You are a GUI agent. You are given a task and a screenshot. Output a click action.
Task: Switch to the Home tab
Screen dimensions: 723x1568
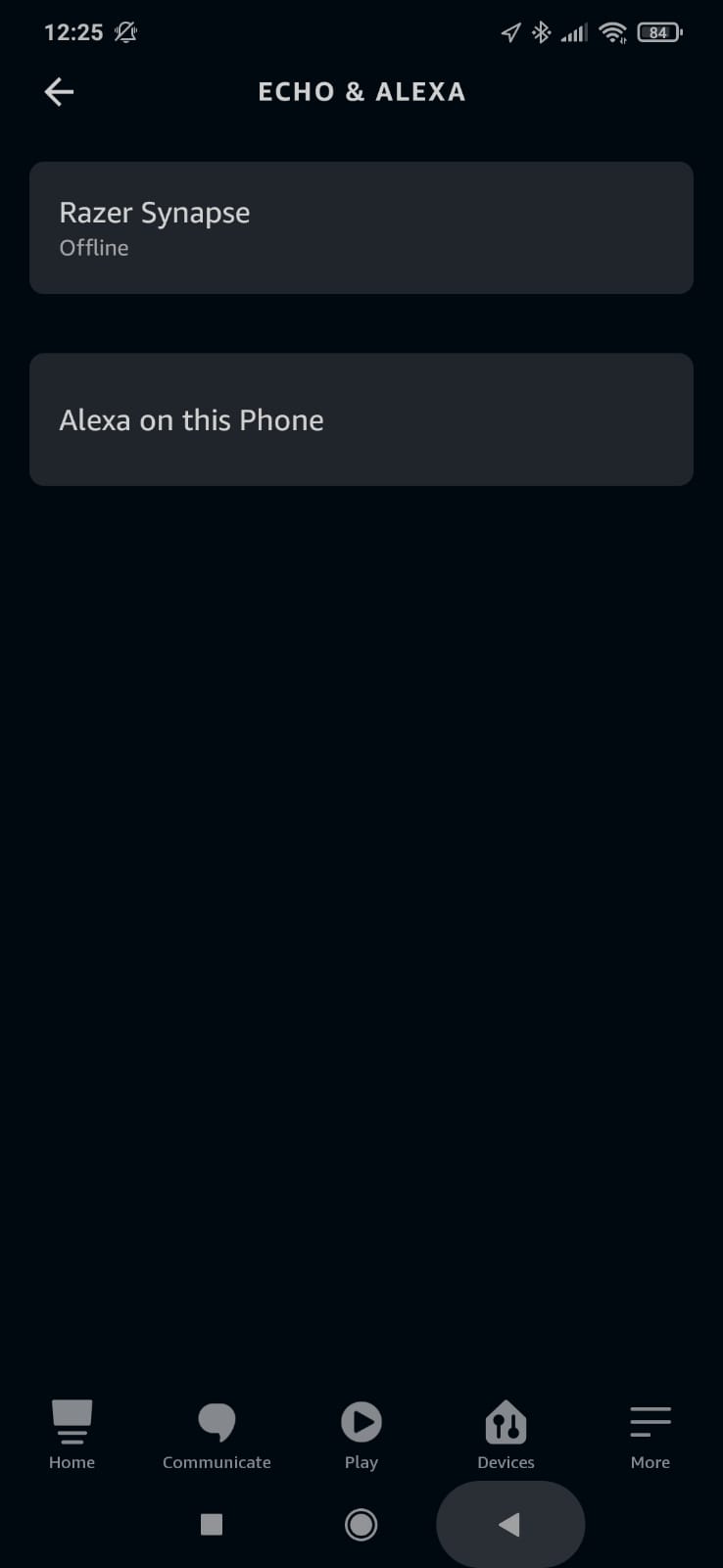[x=72, y=1435]
